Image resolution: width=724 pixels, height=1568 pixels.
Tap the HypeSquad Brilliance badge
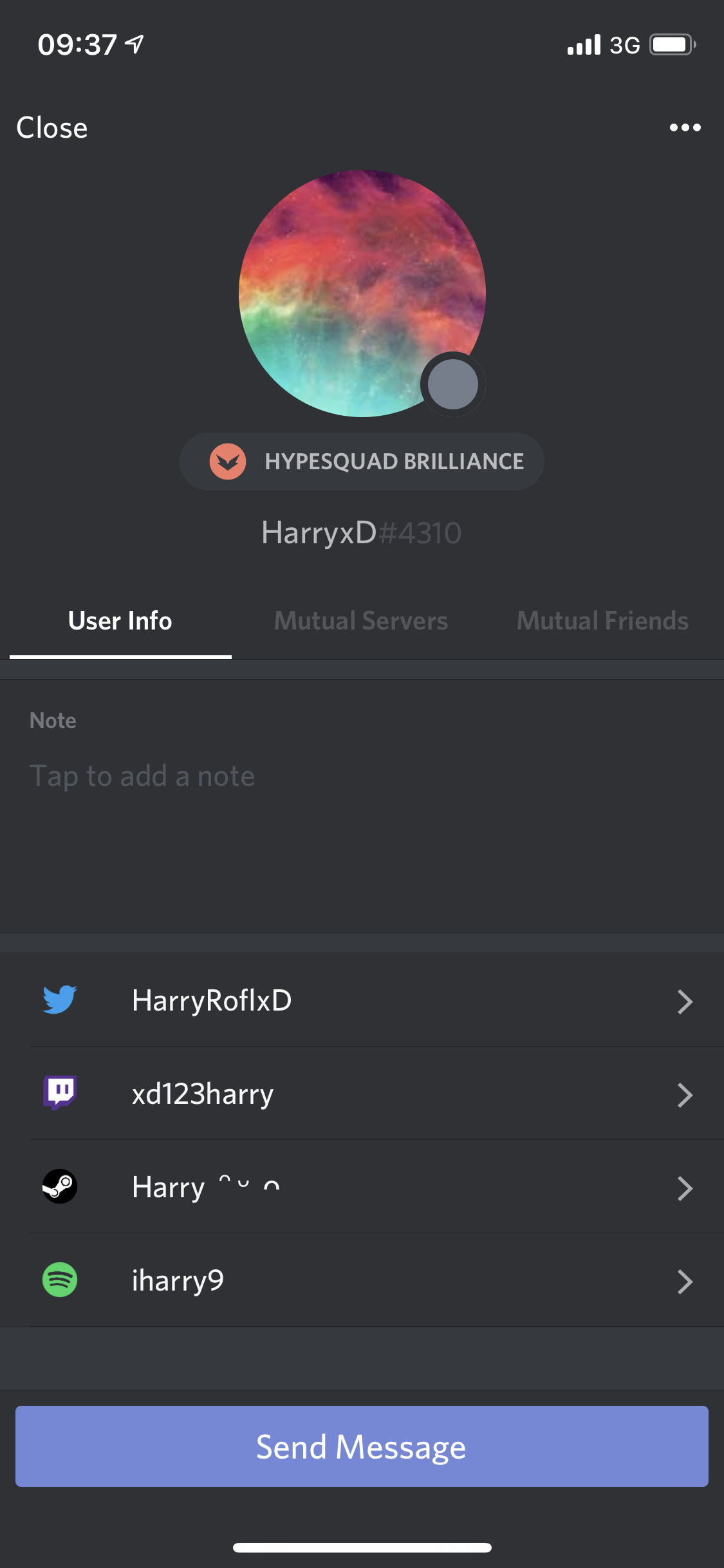(x=362, y=462)
